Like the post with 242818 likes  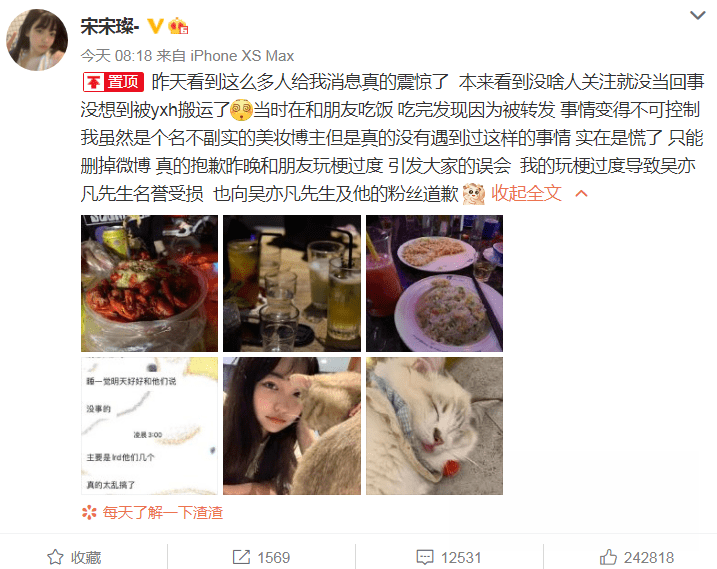tap(636, 557)
